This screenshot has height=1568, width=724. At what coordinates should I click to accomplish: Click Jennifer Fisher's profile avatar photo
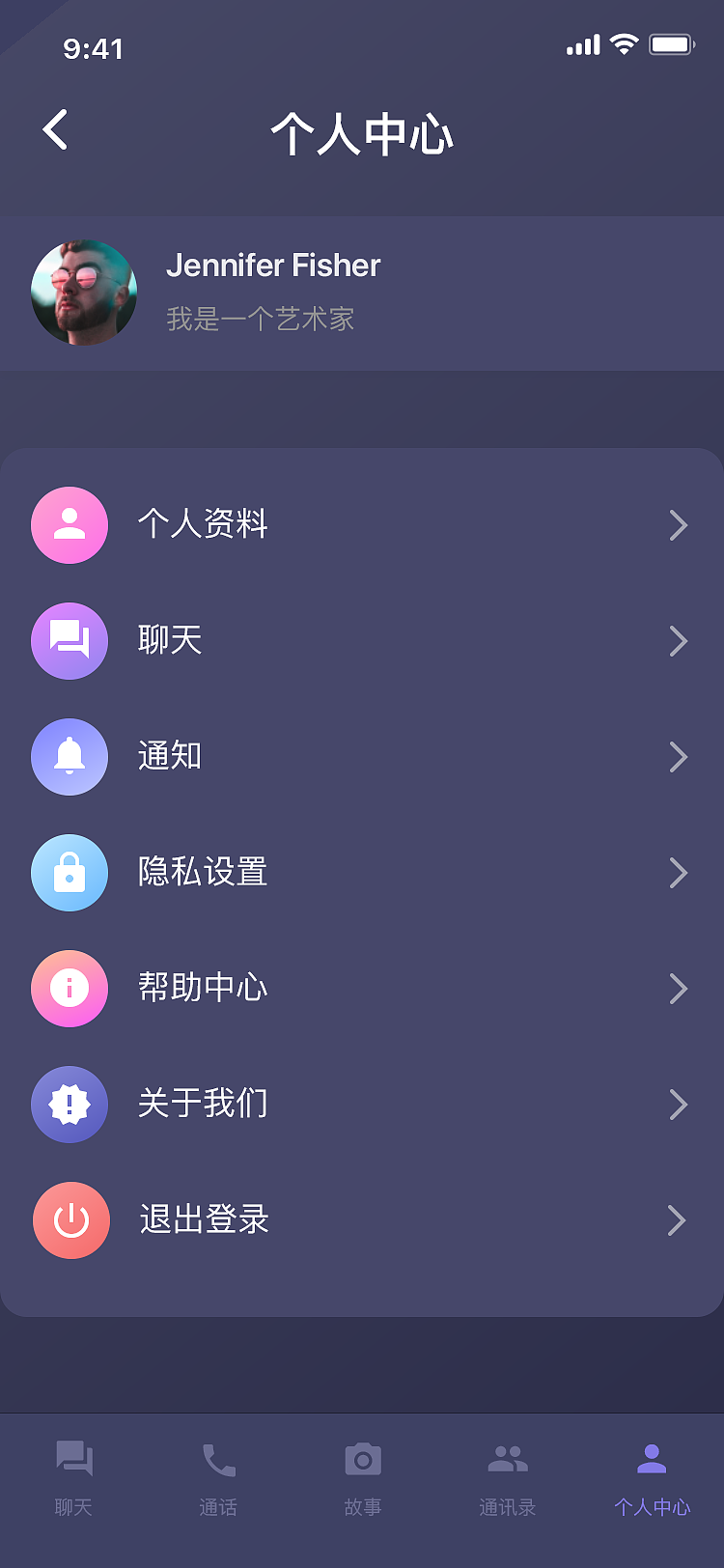(x=83, y=292)
